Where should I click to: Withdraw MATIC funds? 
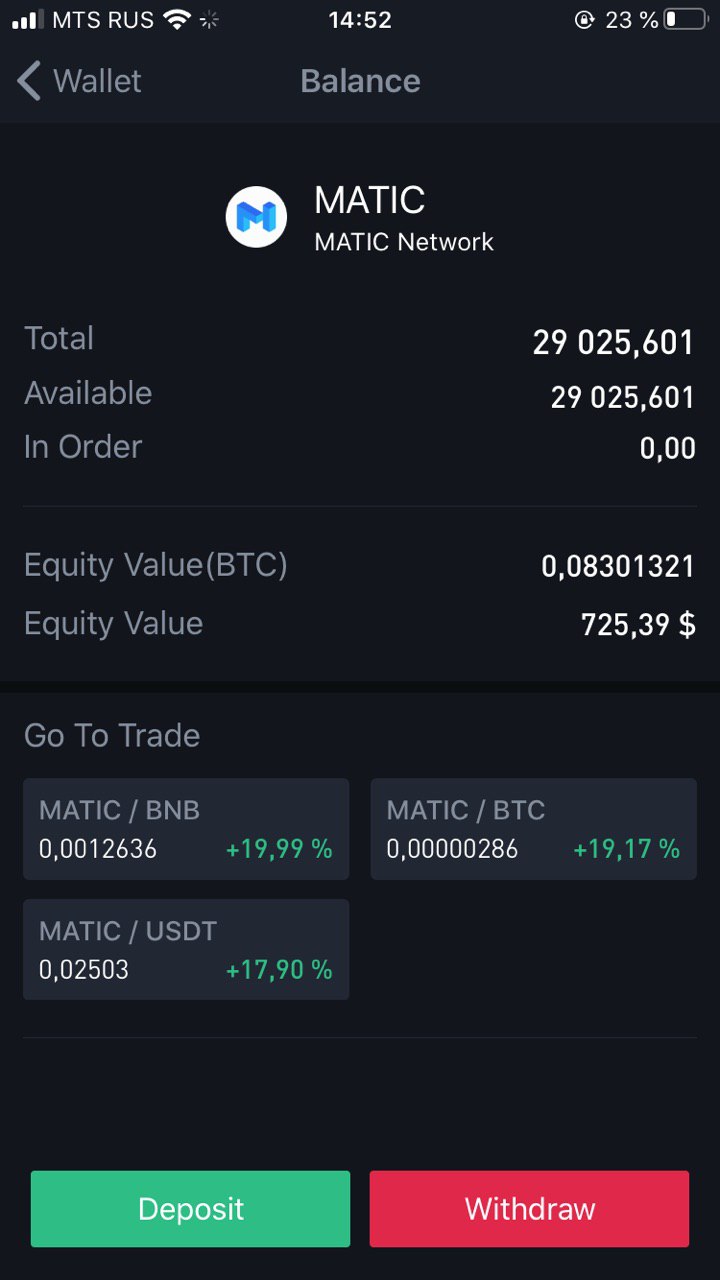click(530, 1209)
